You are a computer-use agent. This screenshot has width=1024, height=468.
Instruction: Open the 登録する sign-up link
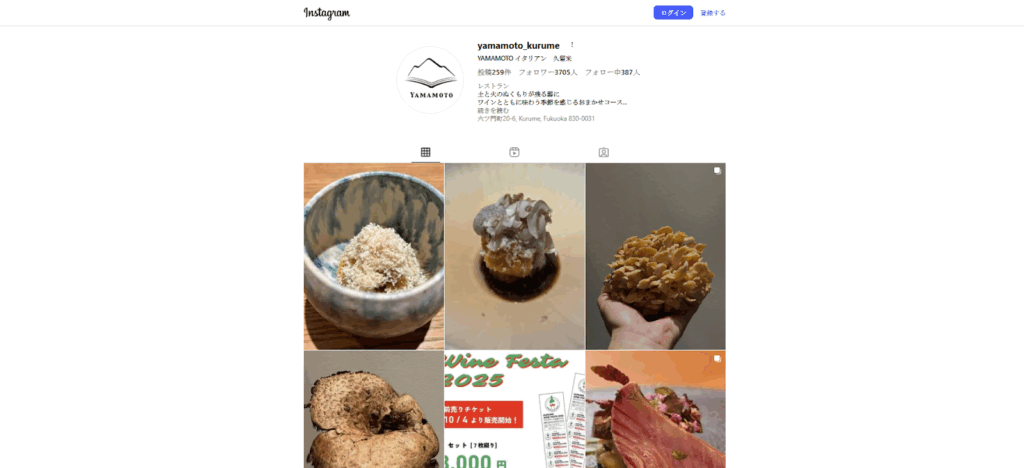click(x=713, y=13)
